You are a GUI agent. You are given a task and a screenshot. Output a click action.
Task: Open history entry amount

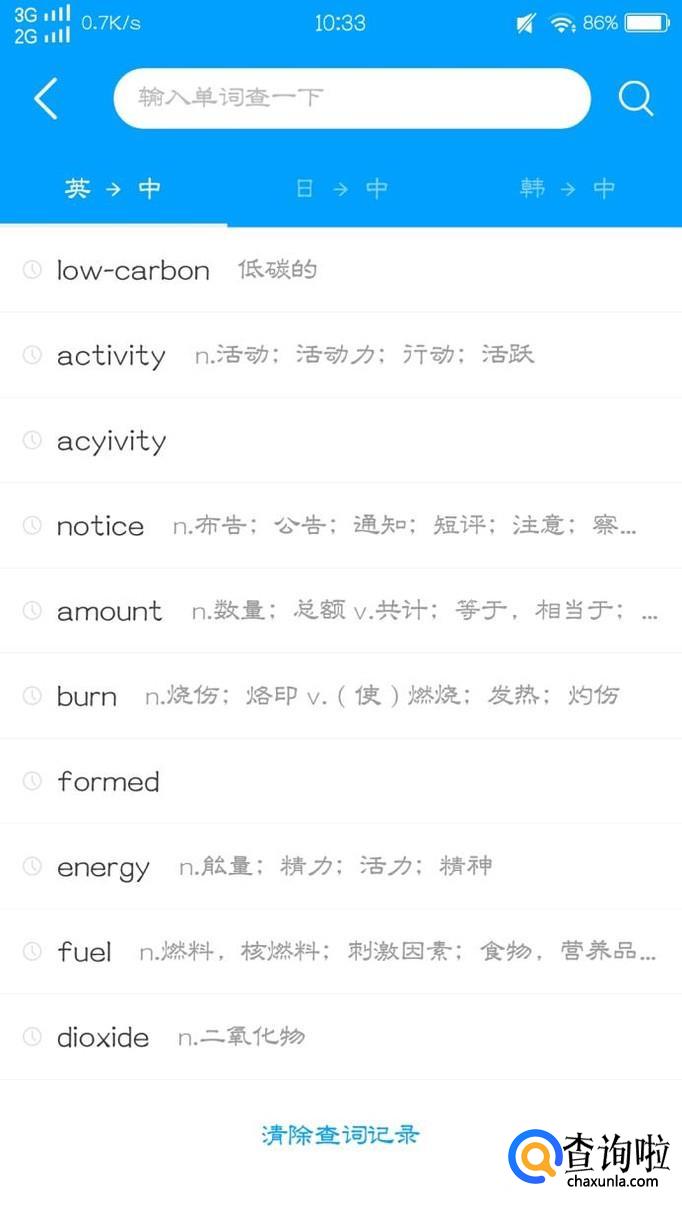coord(109,611)
